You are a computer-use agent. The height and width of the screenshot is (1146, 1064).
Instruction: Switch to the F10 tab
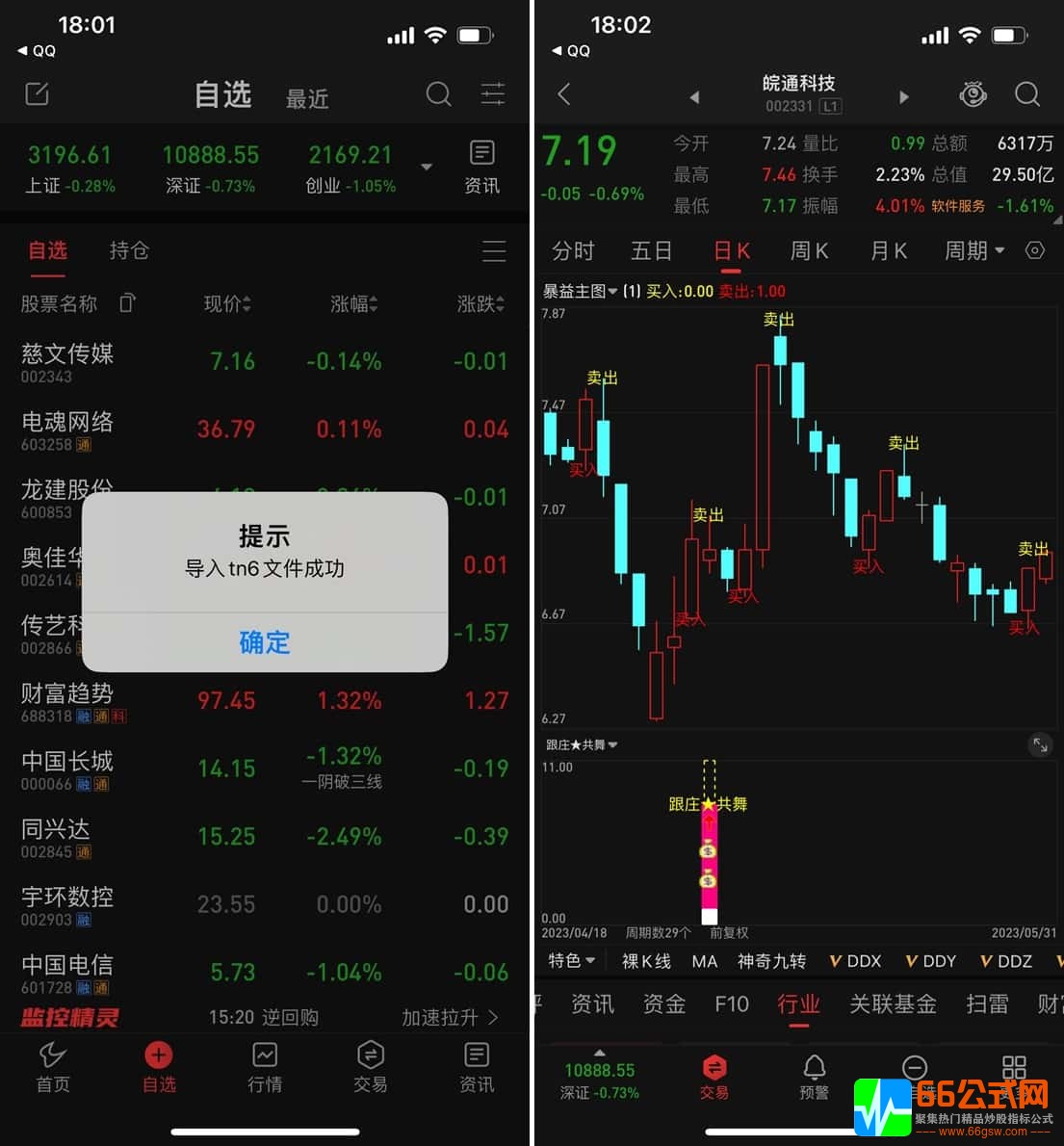tap(732, 1004)
